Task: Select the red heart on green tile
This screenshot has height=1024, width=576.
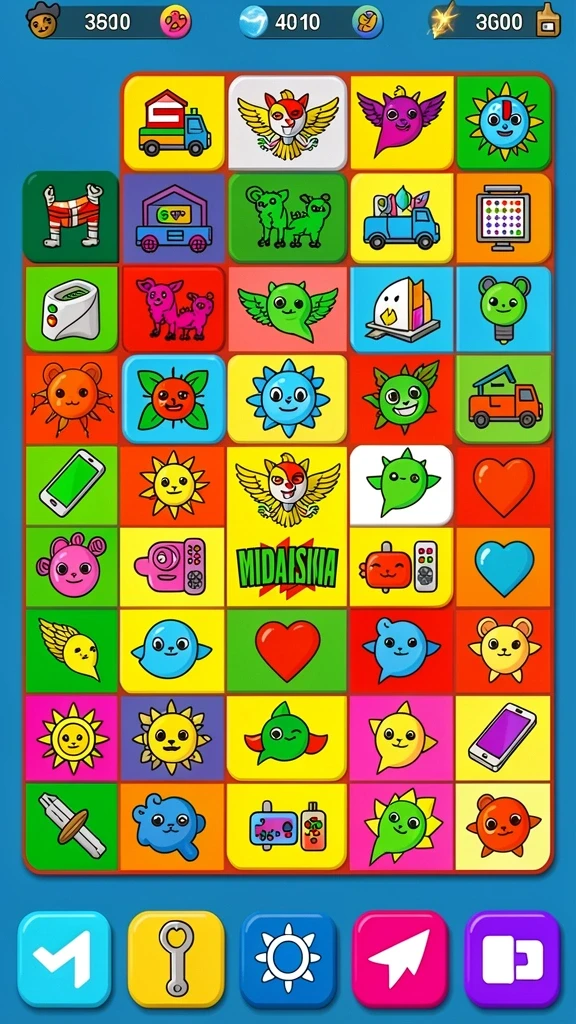Action: coord(287,650)
